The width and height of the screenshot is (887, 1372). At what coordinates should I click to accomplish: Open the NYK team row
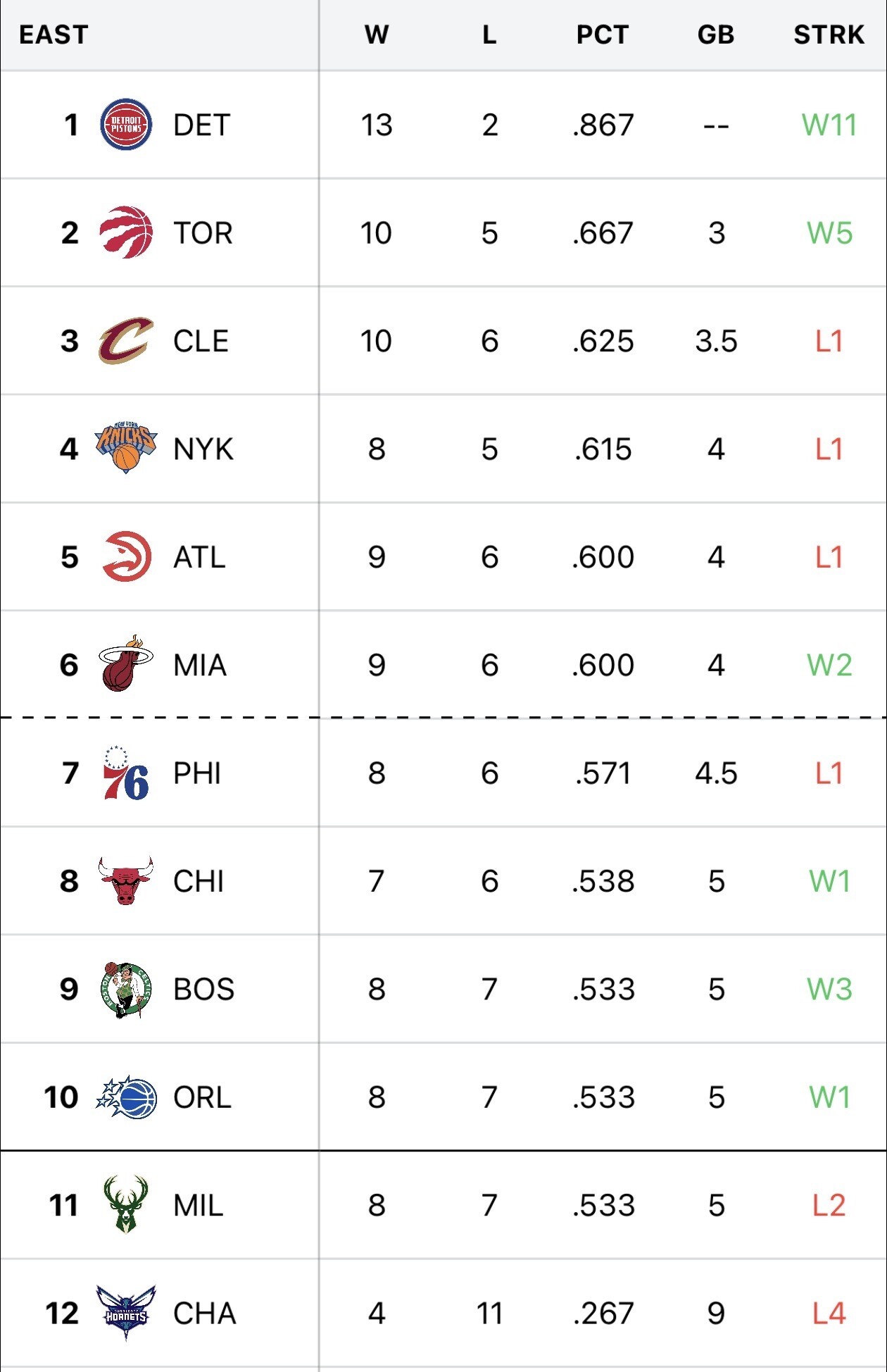(x=203, y=449)
